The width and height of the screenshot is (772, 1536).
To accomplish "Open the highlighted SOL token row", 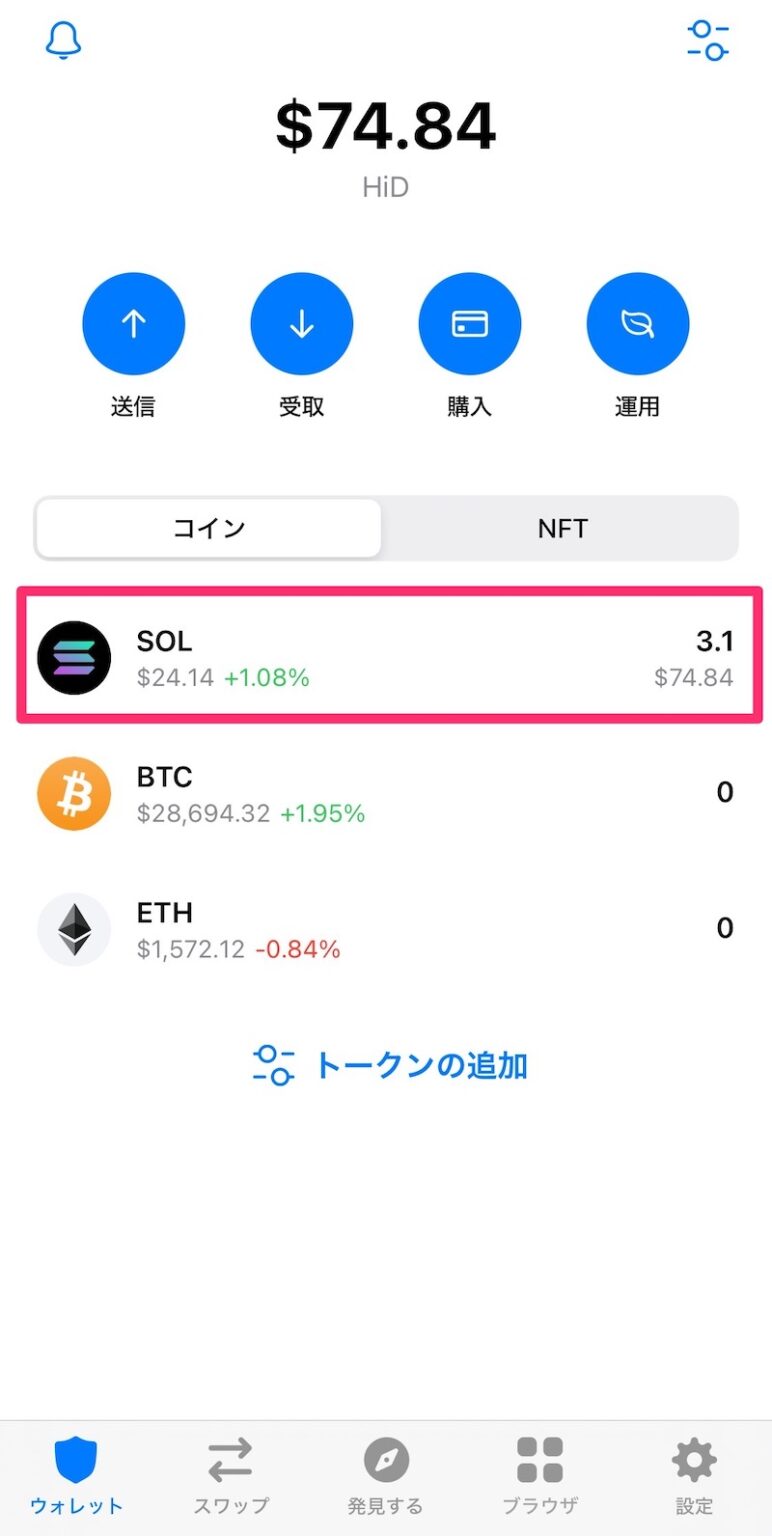I will click(386, 657).
